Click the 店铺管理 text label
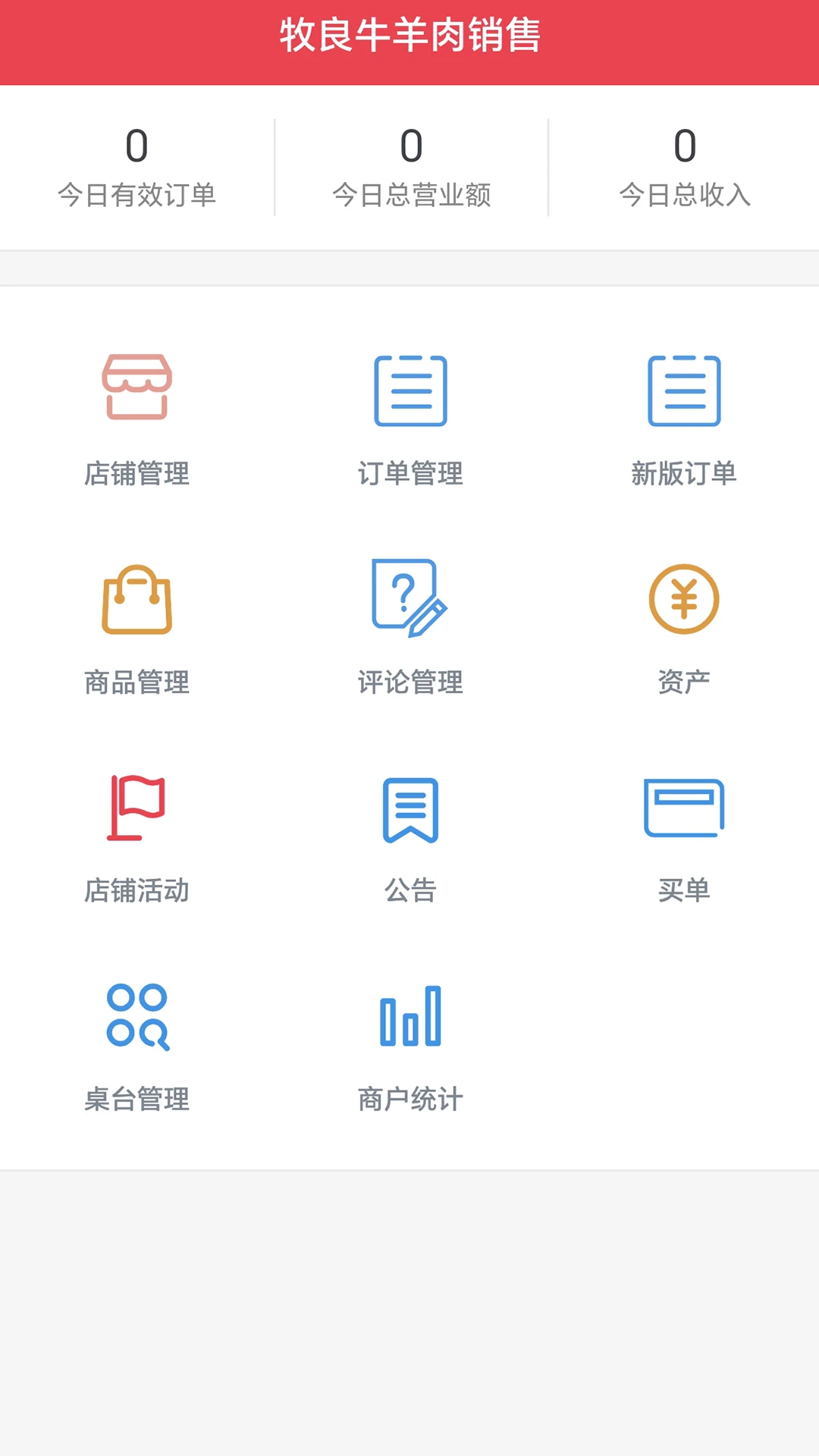819x1456 pixels. [137, 474]
